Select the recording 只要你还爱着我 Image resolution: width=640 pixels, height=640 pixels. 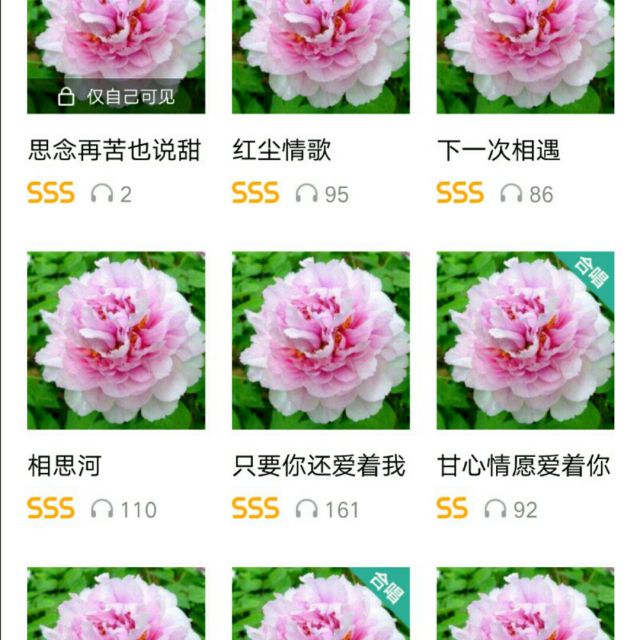tap(320, 340)
